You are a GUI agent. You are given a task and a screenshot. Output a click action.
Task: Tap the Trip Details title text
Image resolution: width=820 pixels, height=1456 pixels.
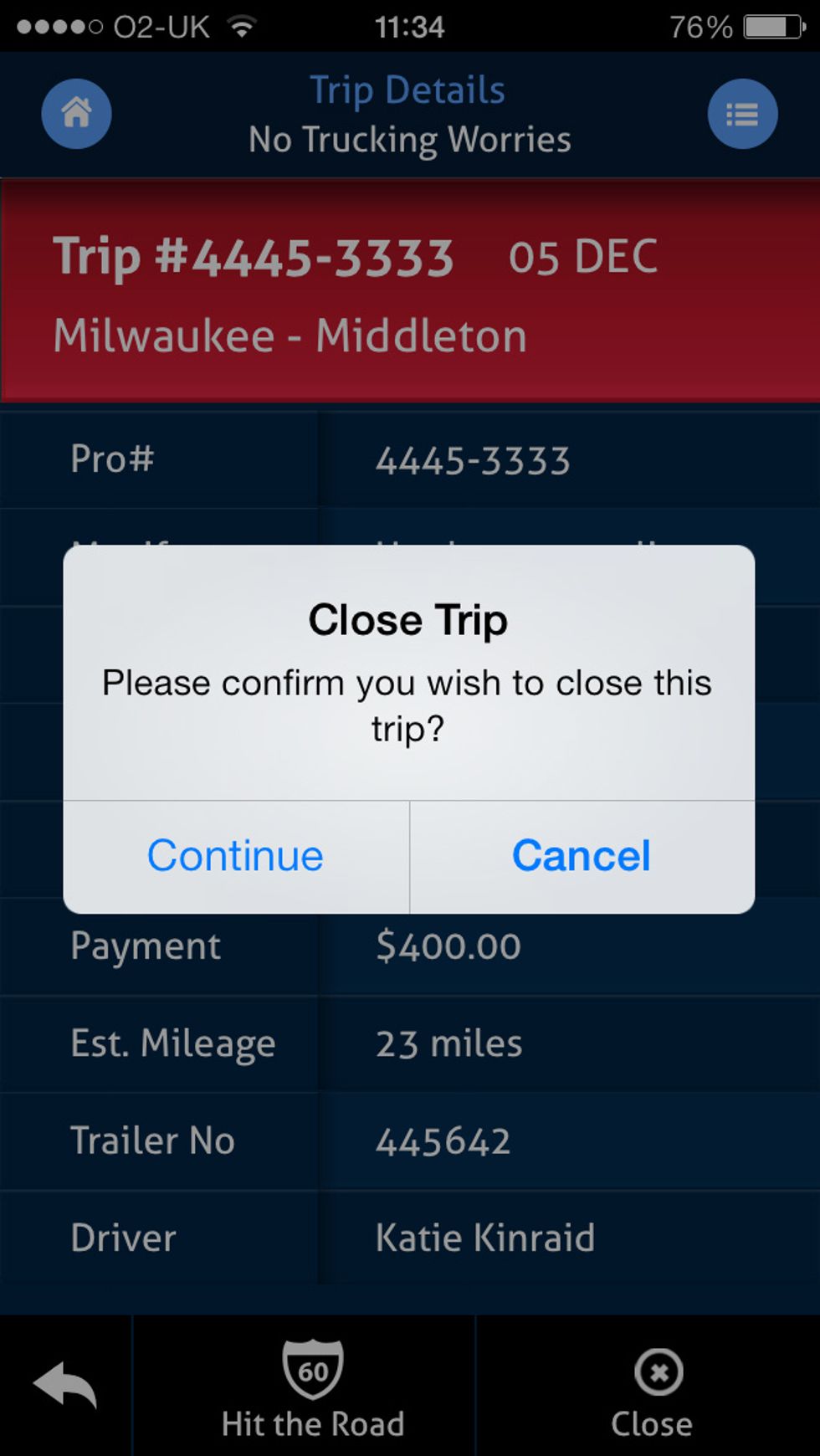click(408, 90)
